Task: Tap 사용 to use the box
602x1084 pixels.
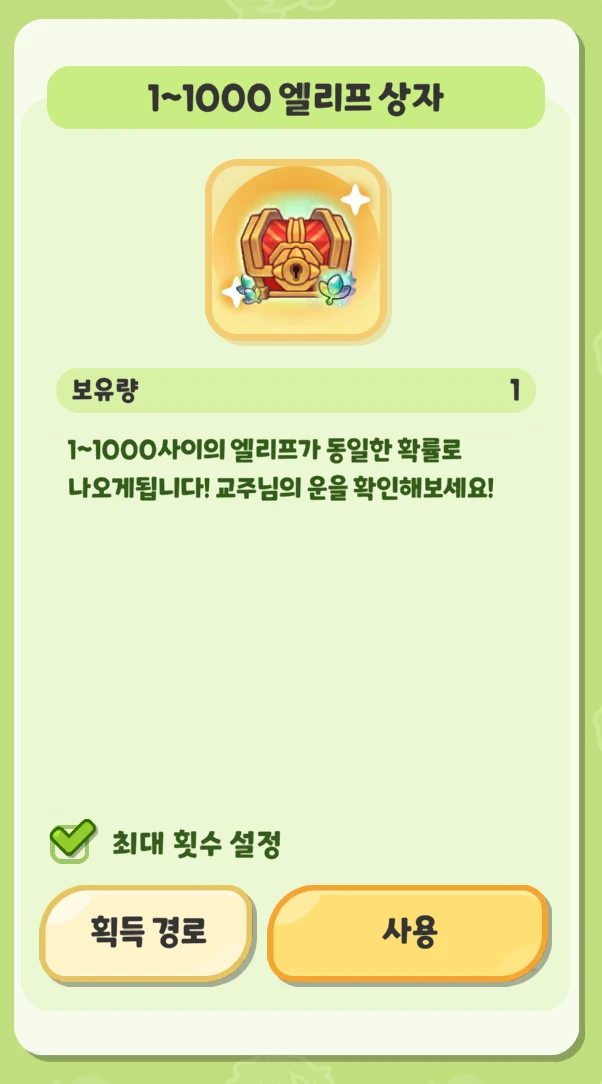Action: click(x=409, y=932)
